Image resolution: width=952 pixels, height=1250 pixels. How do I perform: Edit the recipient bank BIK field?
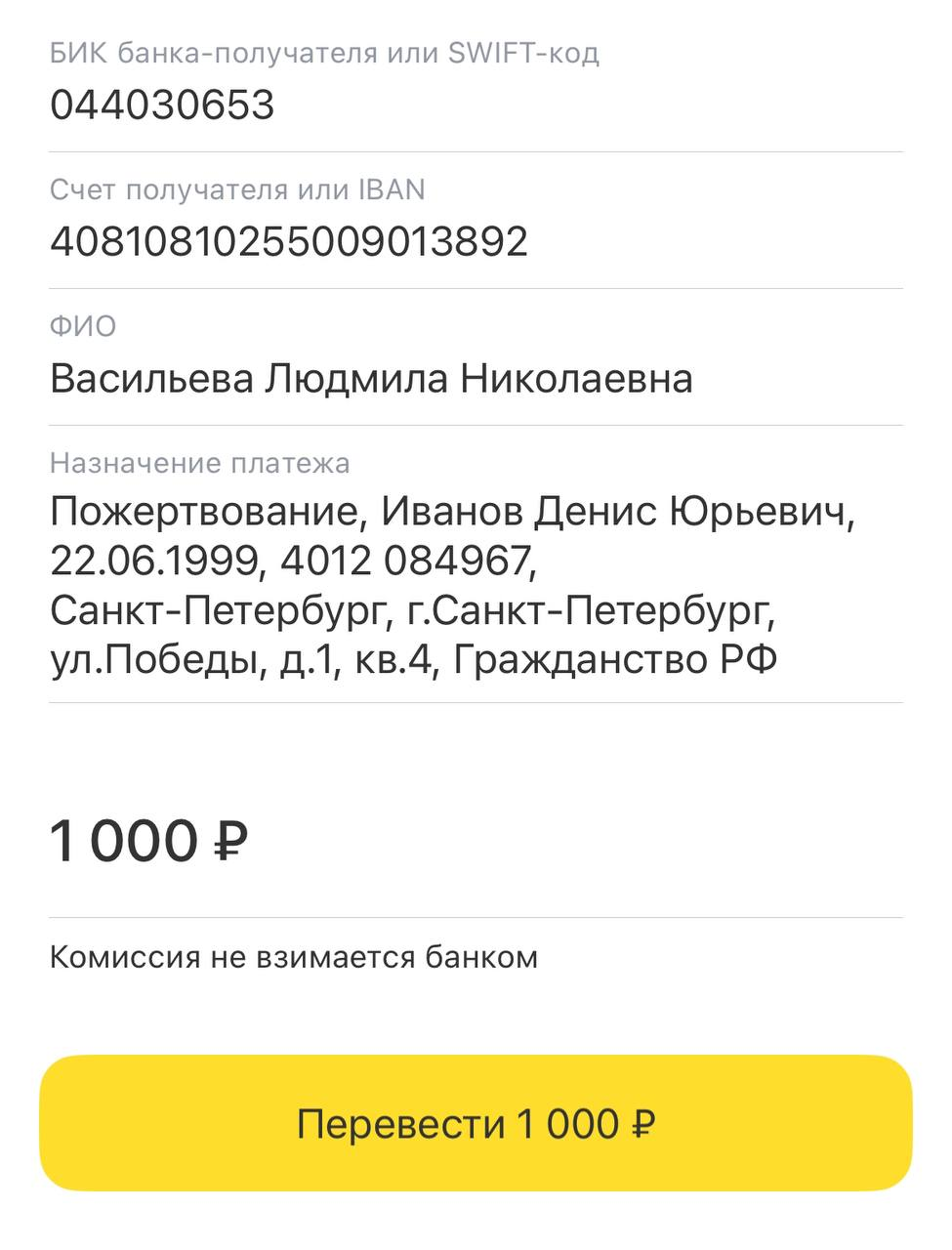pyautogui.click(x=162, y=104)
